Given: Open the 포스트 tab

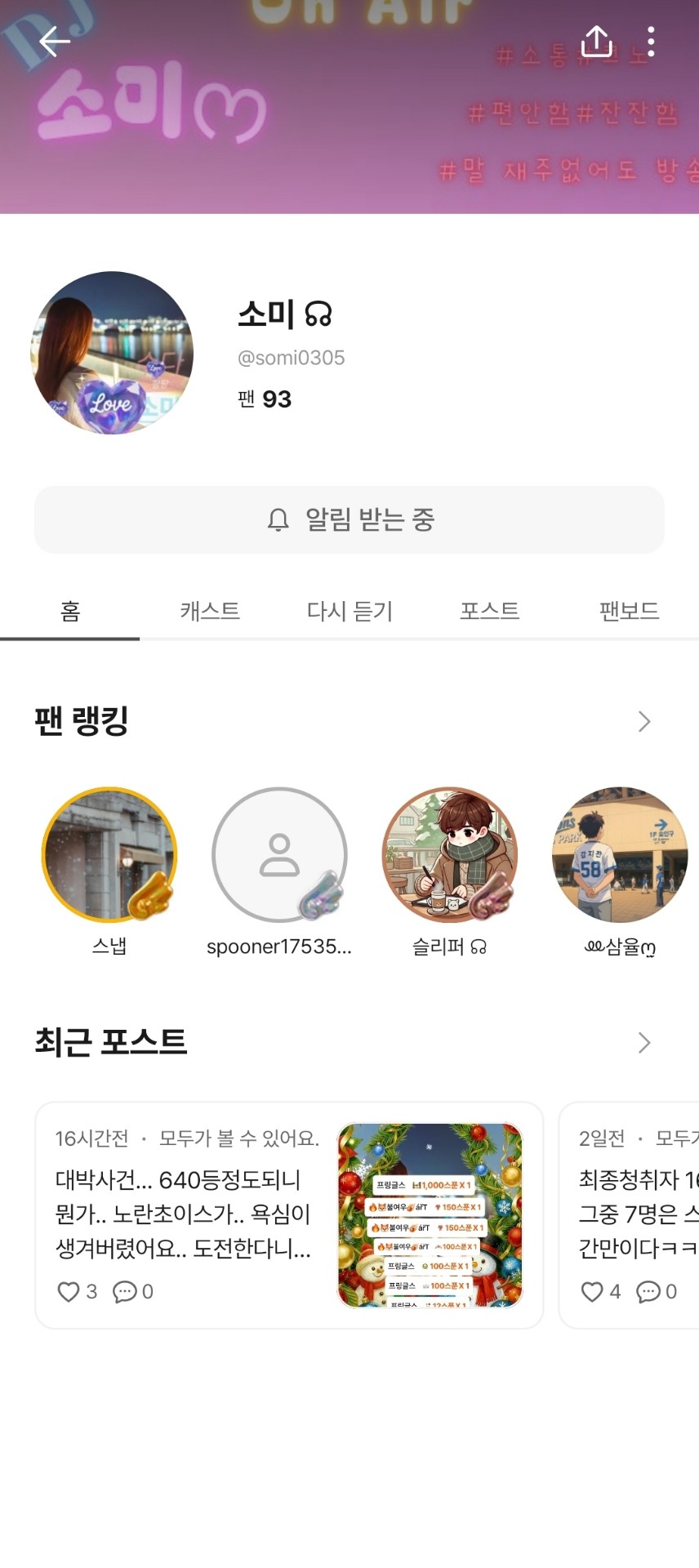Looking at the screenshot, I should pos(489,611).
